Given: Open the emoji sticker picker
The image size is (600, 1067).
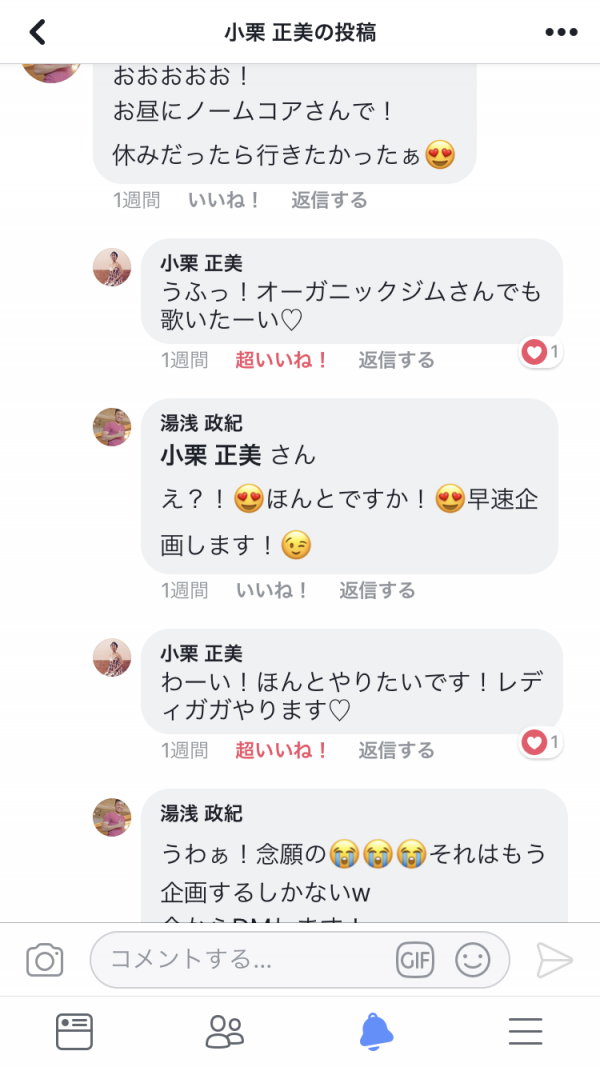Looking at the screenshot, I should coord(473,961).
